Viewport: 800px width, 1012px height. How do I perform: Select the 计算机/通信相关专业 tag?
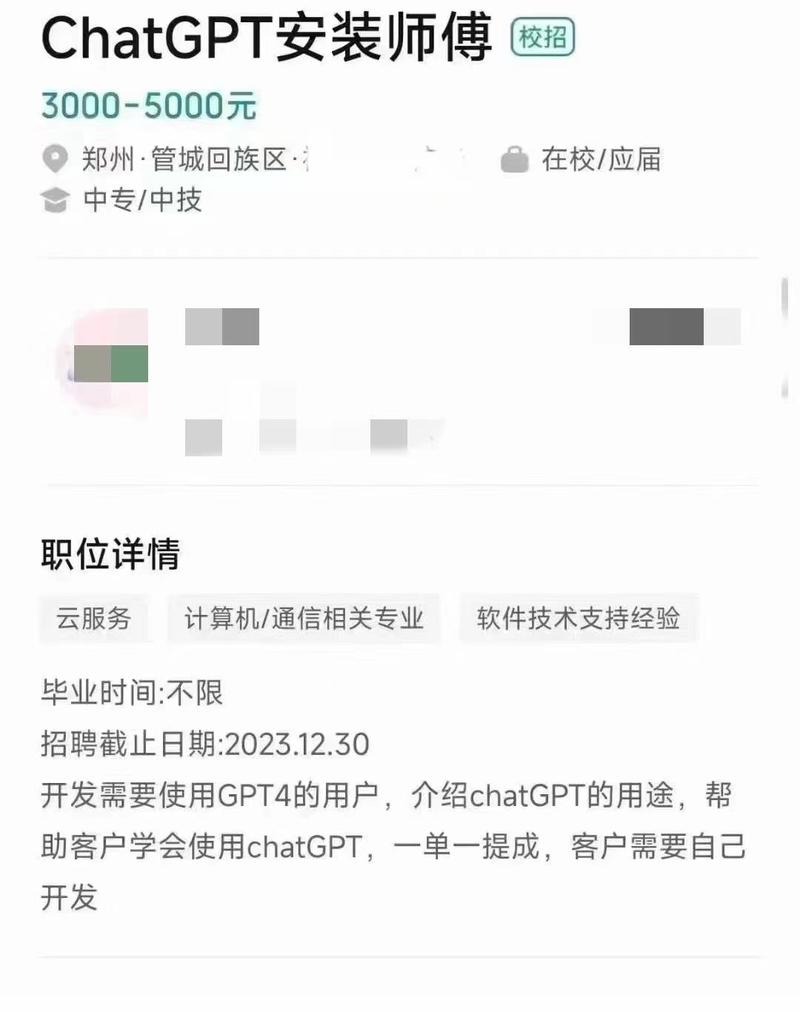305,620
